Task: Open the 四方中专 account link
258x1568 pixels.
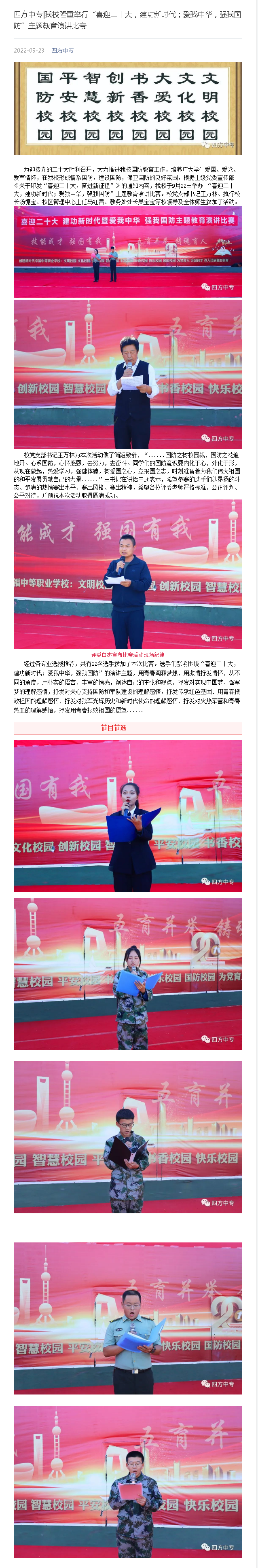Action: [62, 51]
